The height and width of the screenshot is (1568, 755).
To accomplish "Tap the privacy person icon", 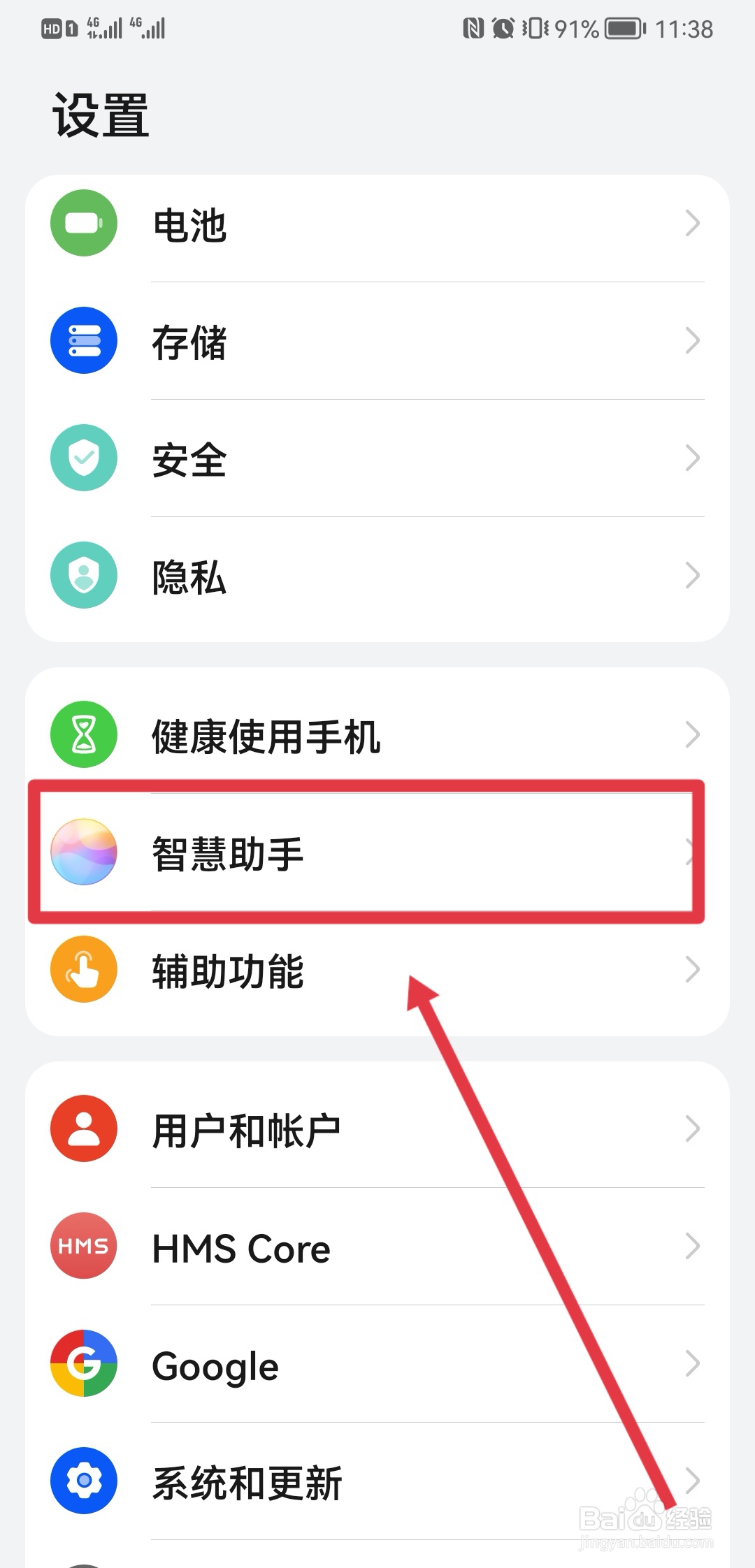I will tap(83, 574).
